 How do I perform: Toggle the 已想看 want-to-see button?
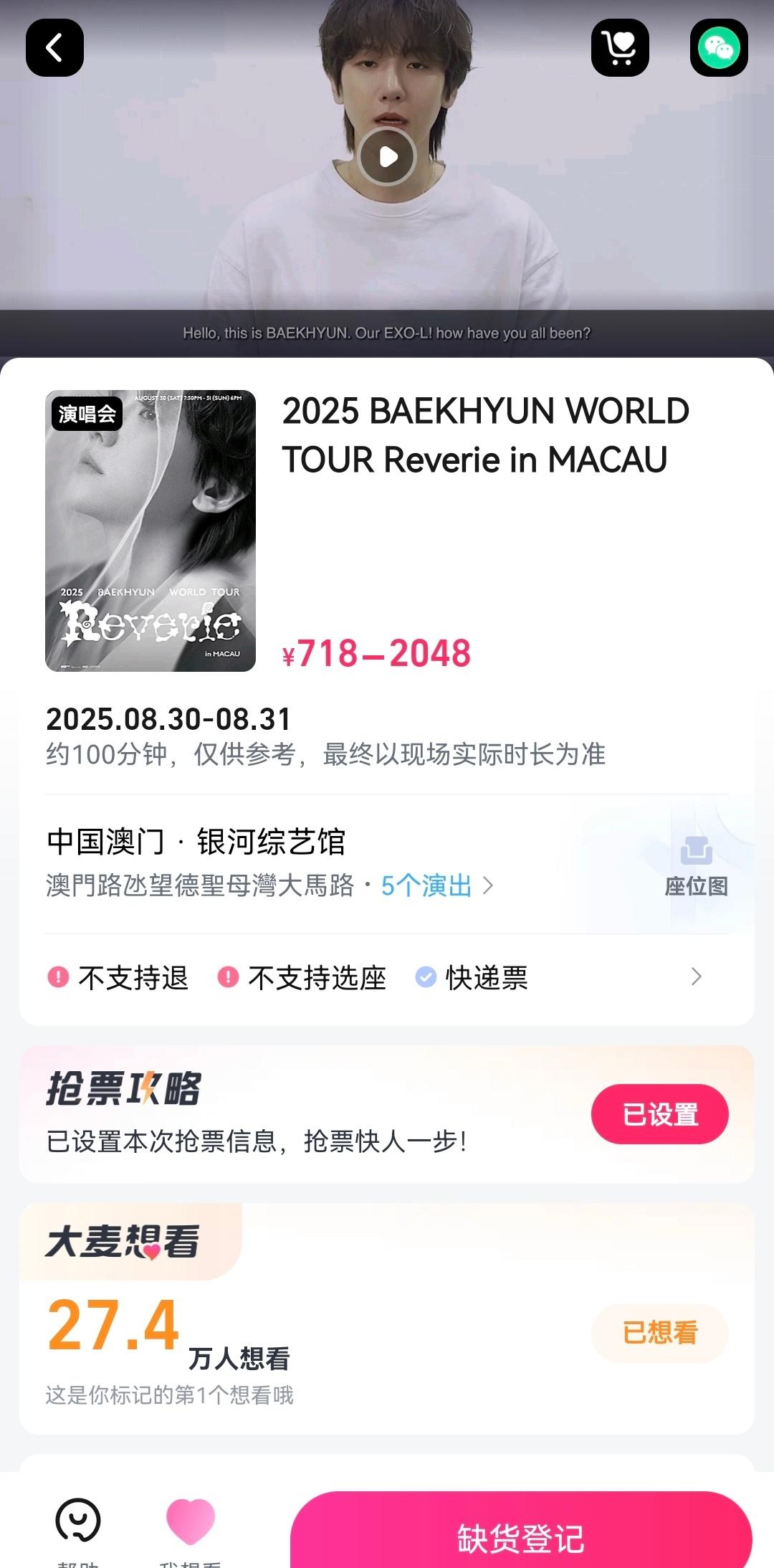pyautogui.click(x=659, y=1334)
